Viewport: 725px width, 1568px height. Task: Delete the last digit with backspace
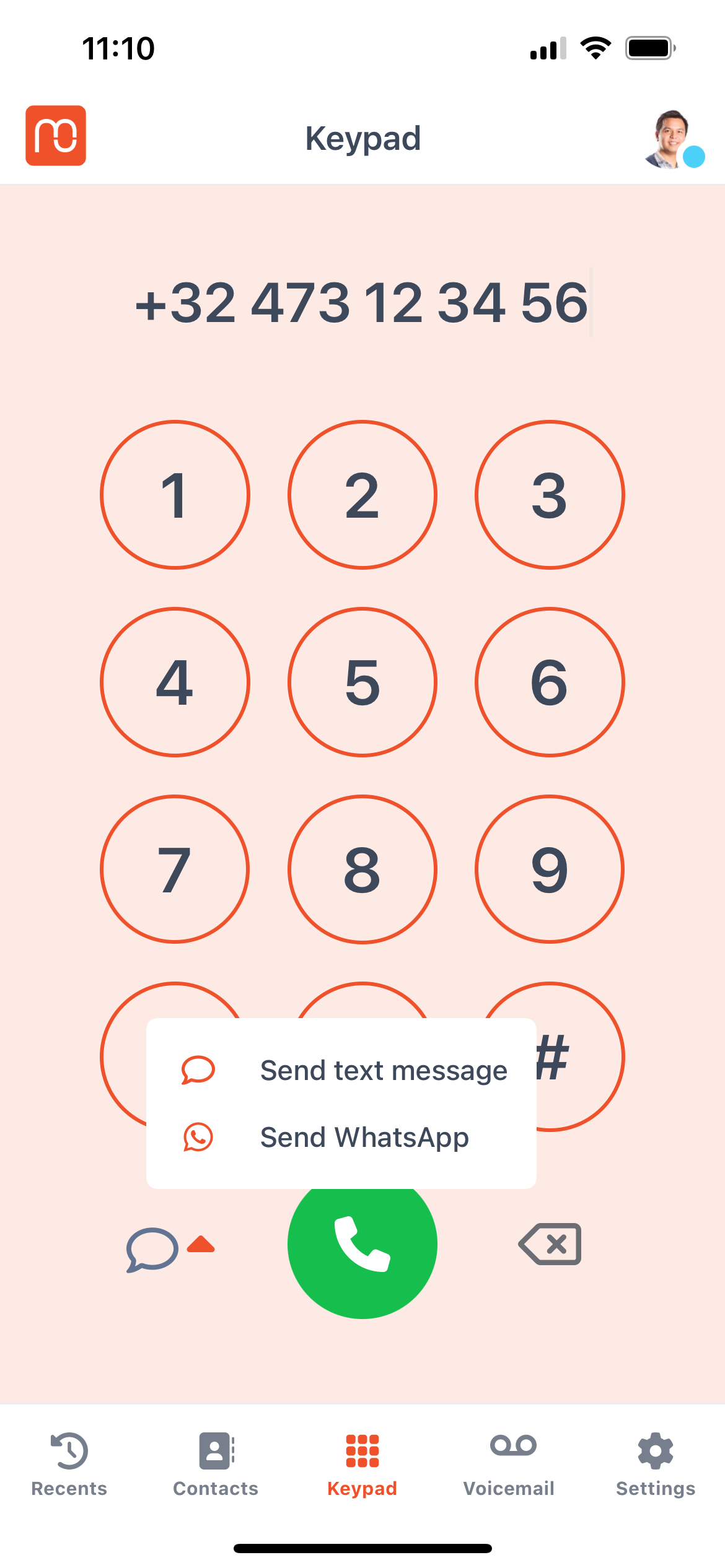click(x=550, y=1244)
